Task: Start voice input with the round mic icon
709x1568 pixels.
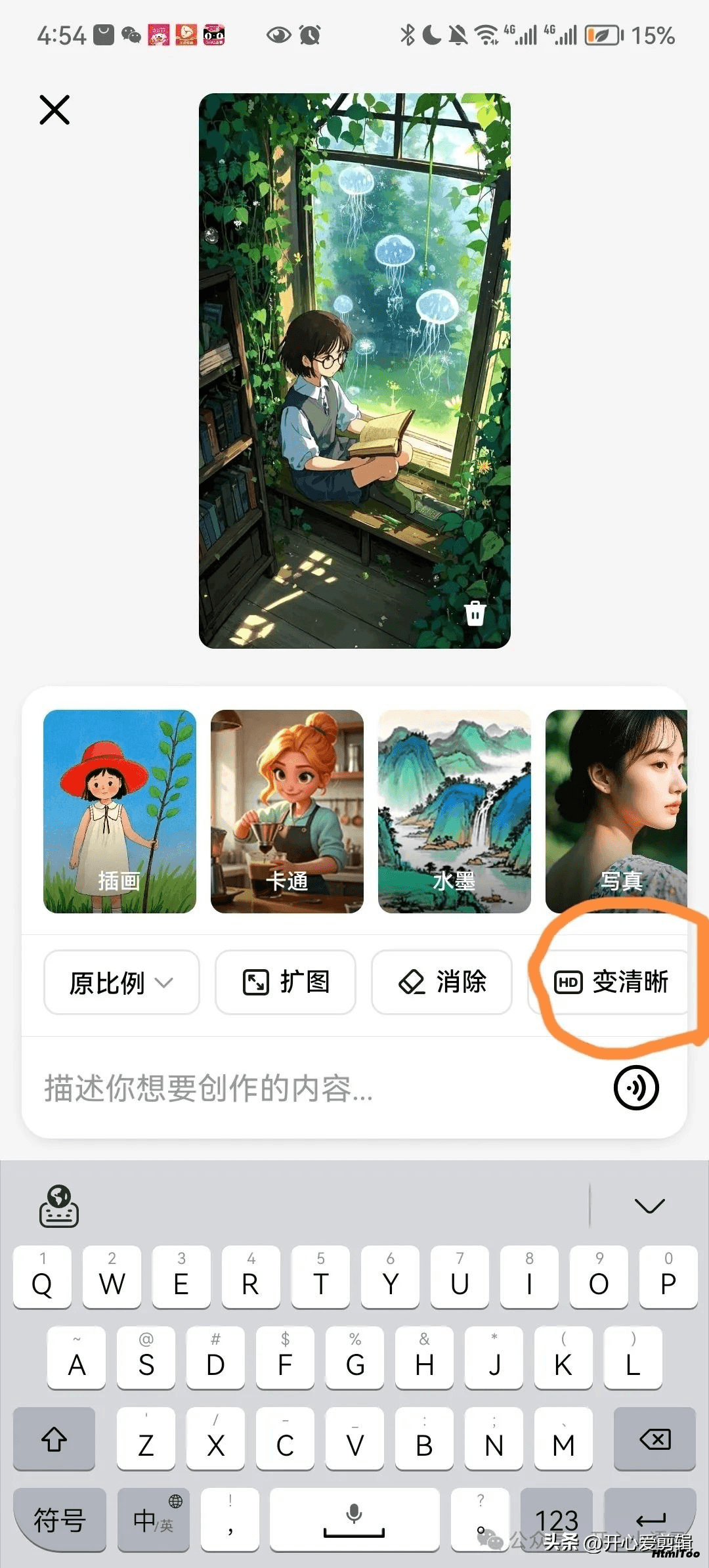Action: [x=636, y=1088]
